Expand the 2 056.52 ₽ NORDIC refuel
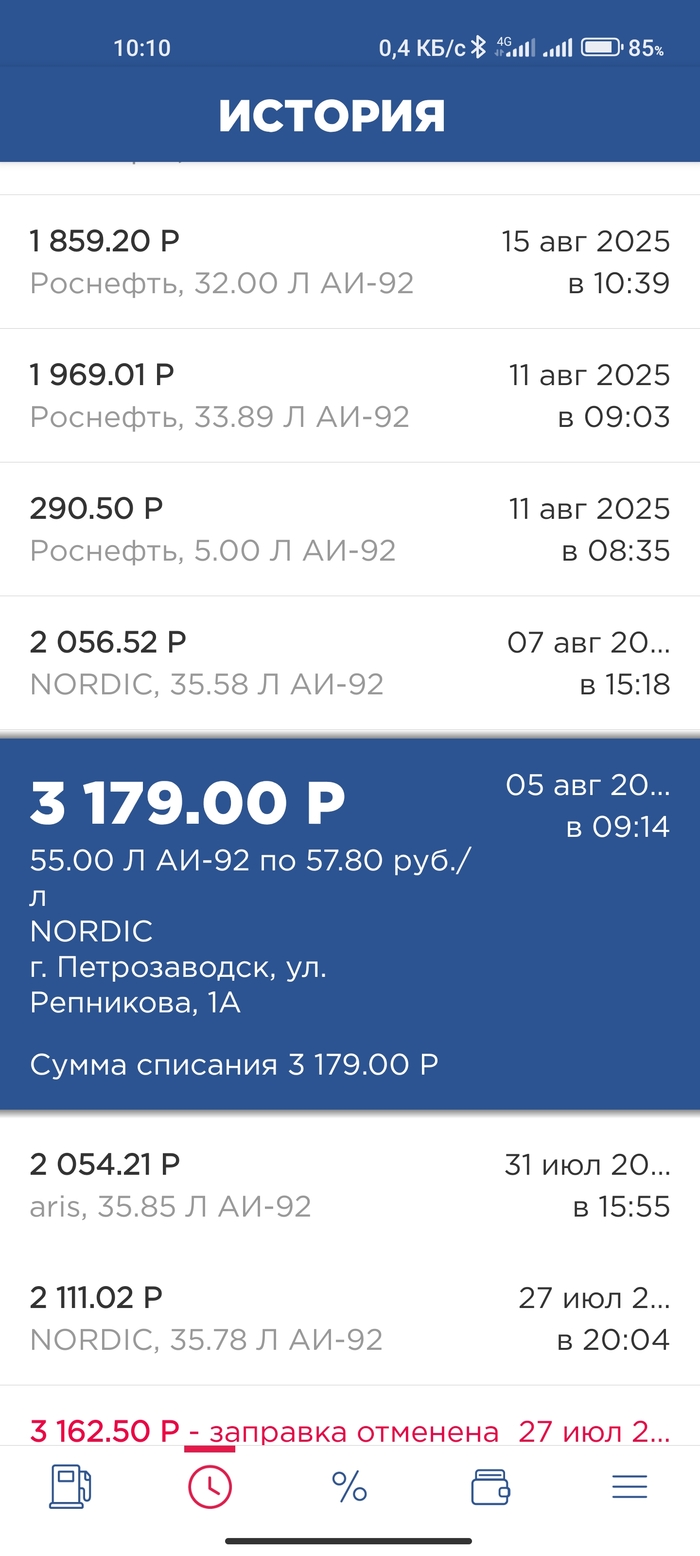The image size is (700, 1556). 350,663
